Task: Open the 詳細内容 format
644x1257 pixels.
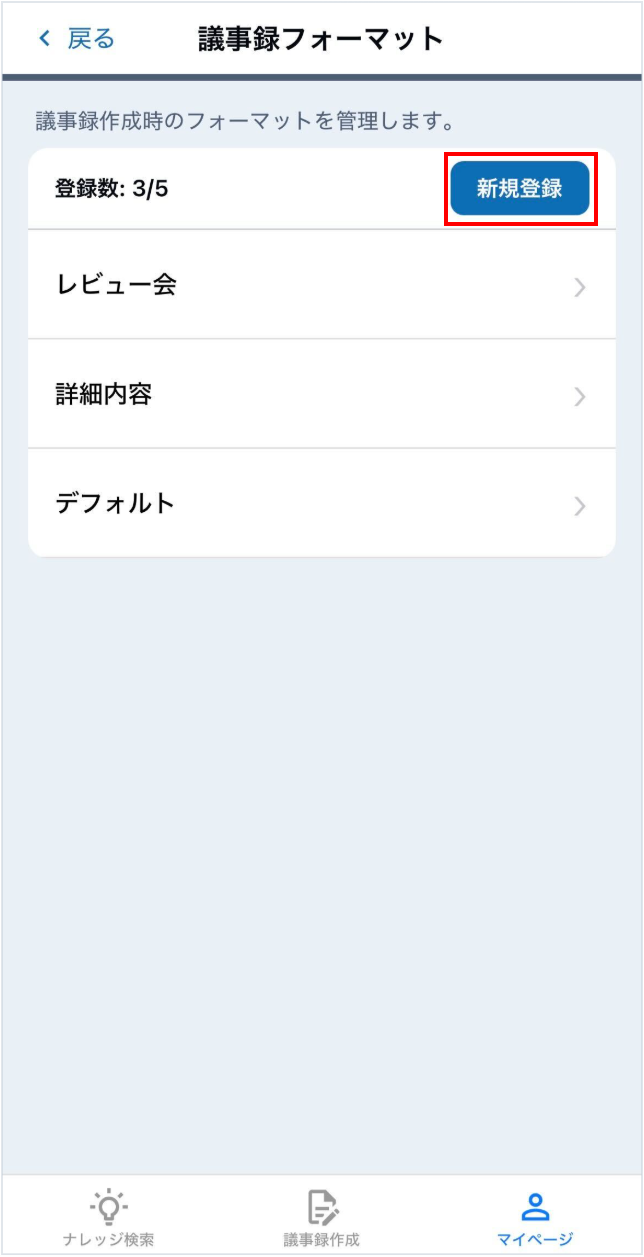Action: pos(321,394)
